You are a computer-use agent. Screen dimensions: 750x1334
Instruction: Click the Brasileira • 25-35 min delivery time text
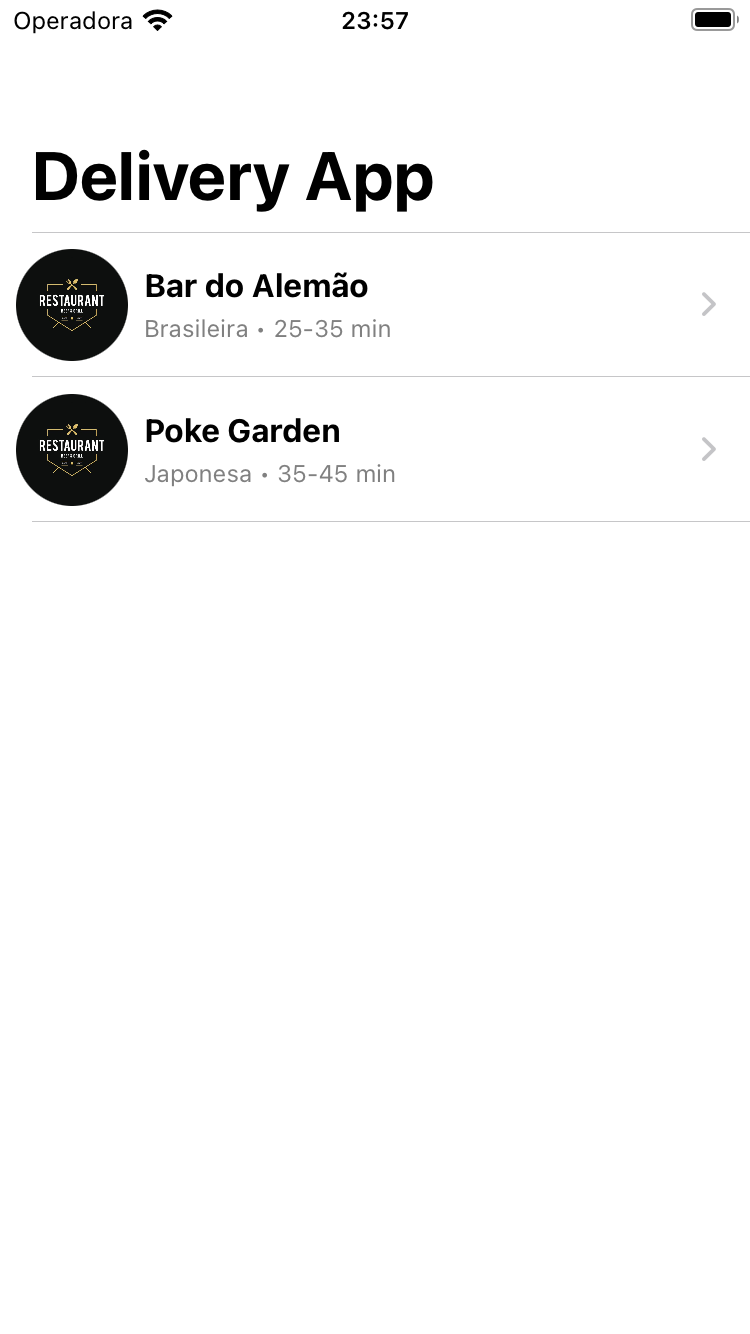[267, 329]
